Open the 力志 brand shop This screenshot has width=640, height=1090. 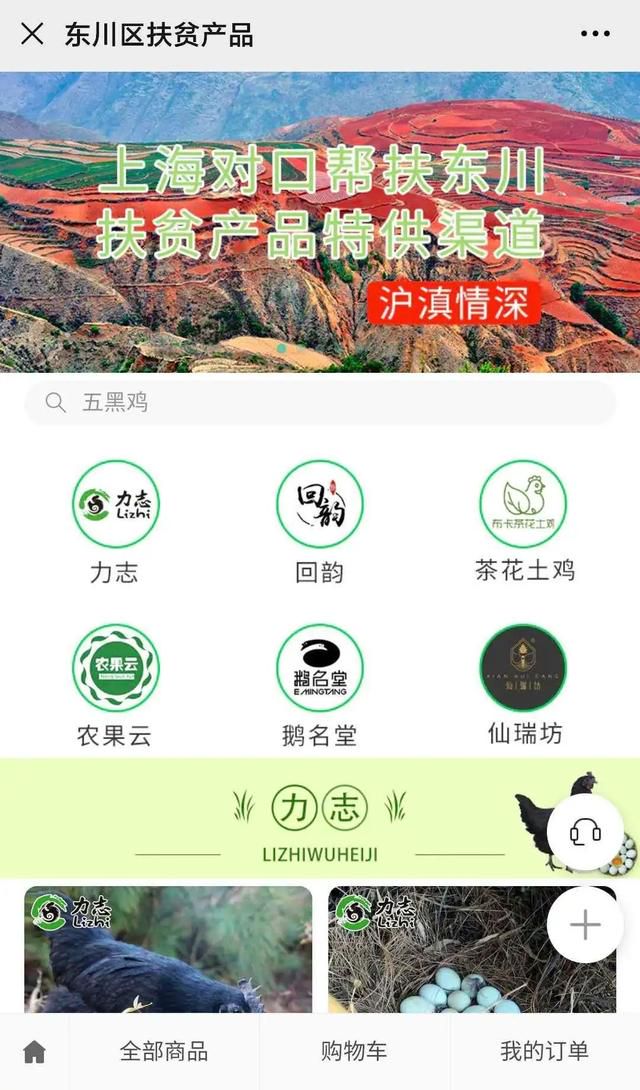(x=115, y=523)
